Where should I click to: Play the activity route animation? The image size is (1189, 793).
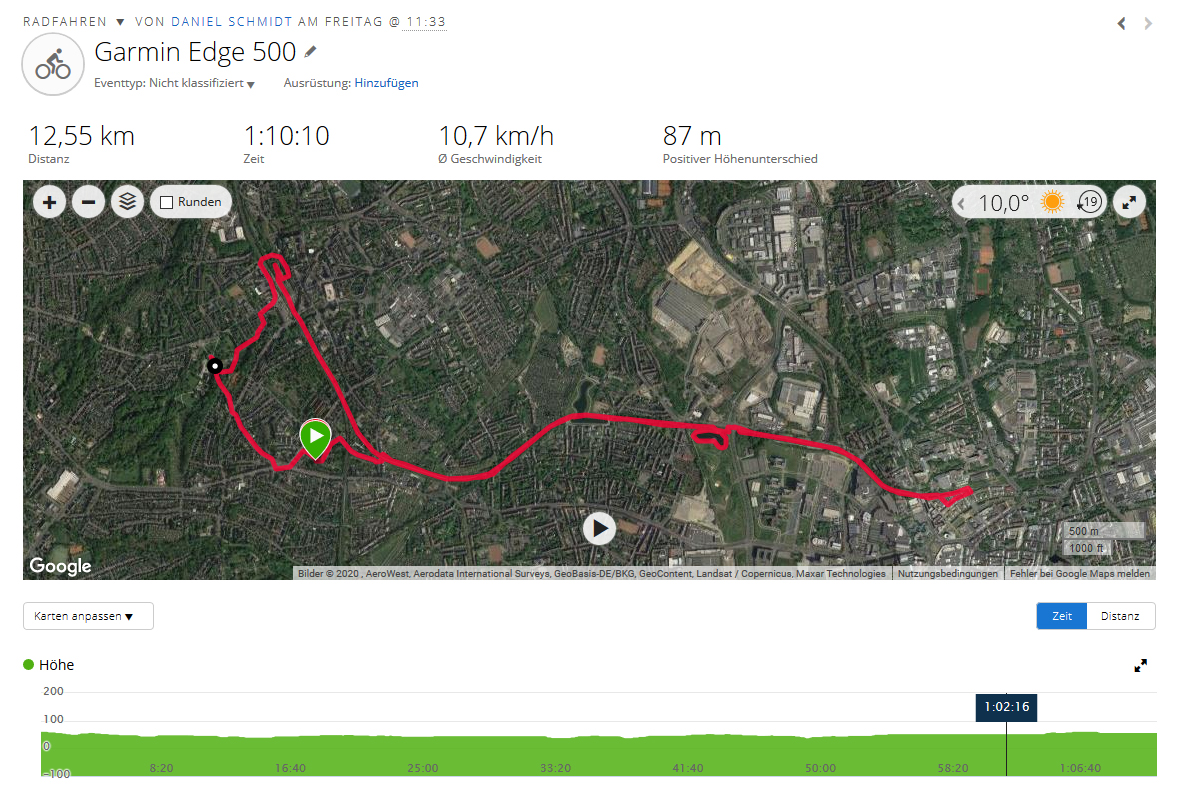point(599,528)
